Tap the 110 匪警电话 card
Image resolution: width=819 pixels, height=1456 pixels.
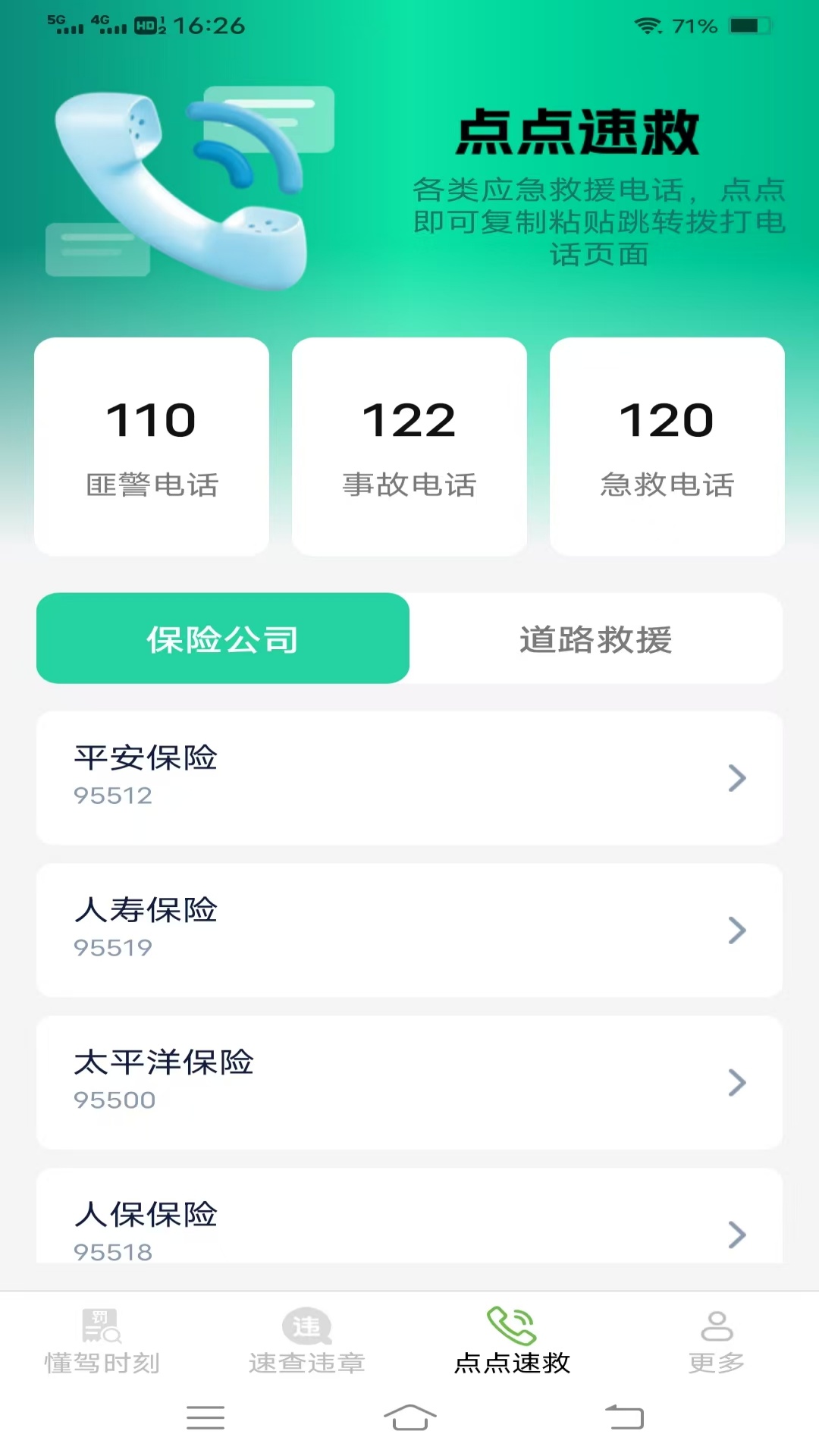[151, 446]
